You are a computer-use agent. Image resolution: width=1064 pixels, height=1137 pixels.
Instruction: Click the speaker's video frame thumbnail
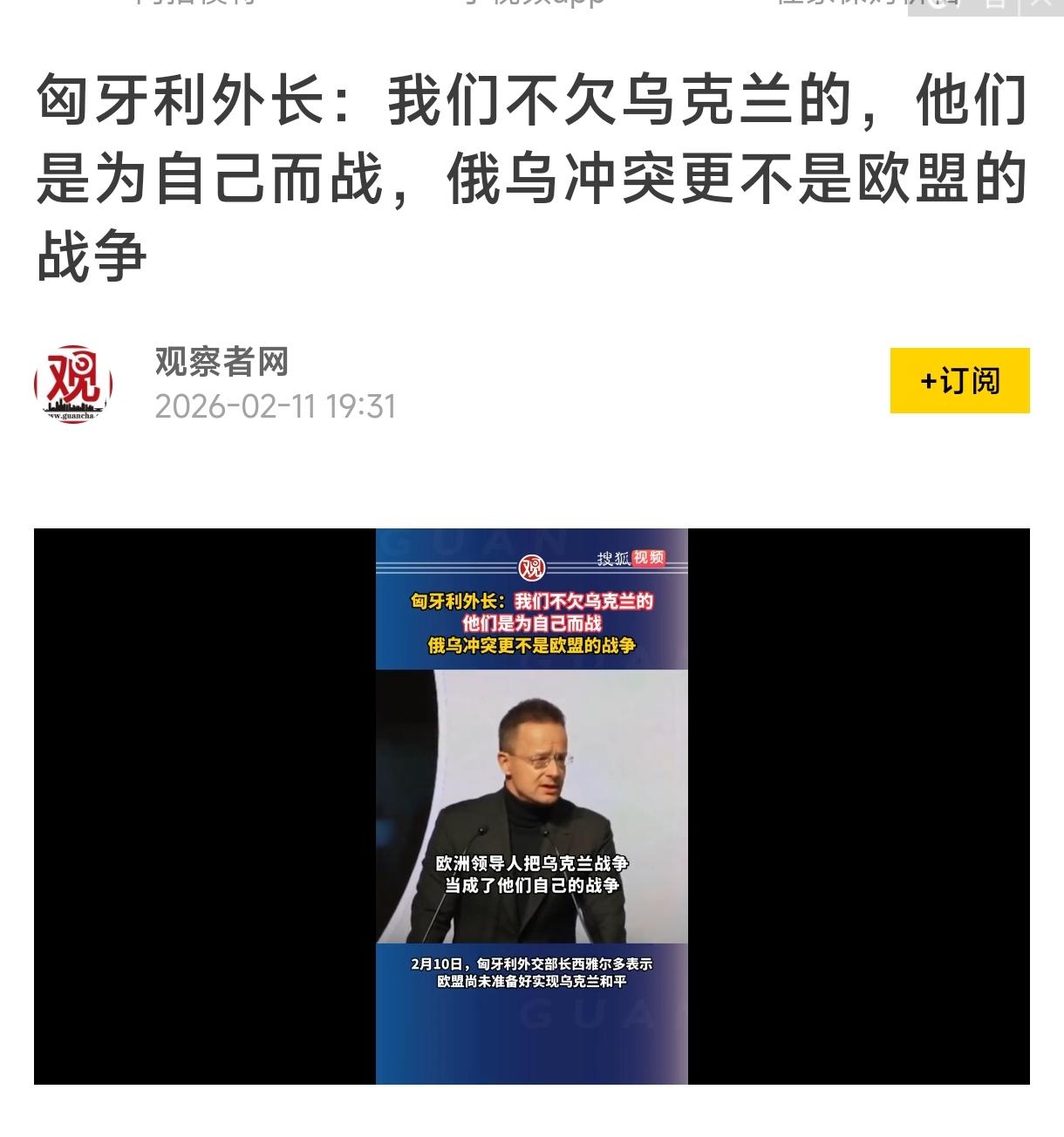(532, 767)
